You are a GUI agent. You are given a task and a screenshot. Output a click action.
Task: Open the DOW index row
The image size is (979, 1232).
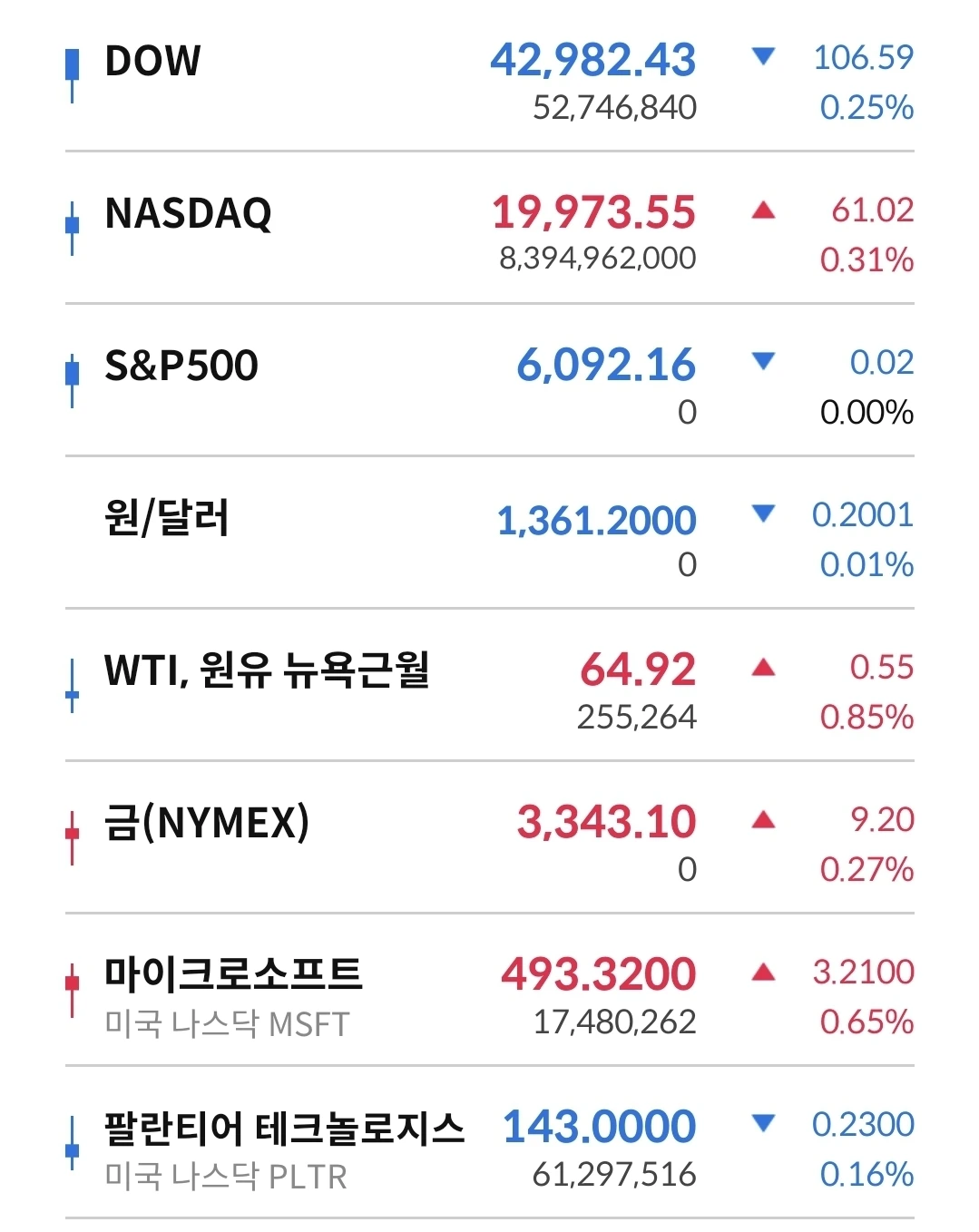(x=489, y=76)
